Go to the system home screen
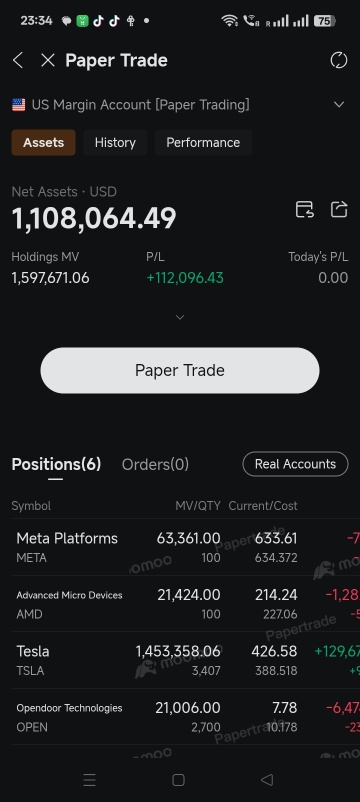 tap(178, 779)
